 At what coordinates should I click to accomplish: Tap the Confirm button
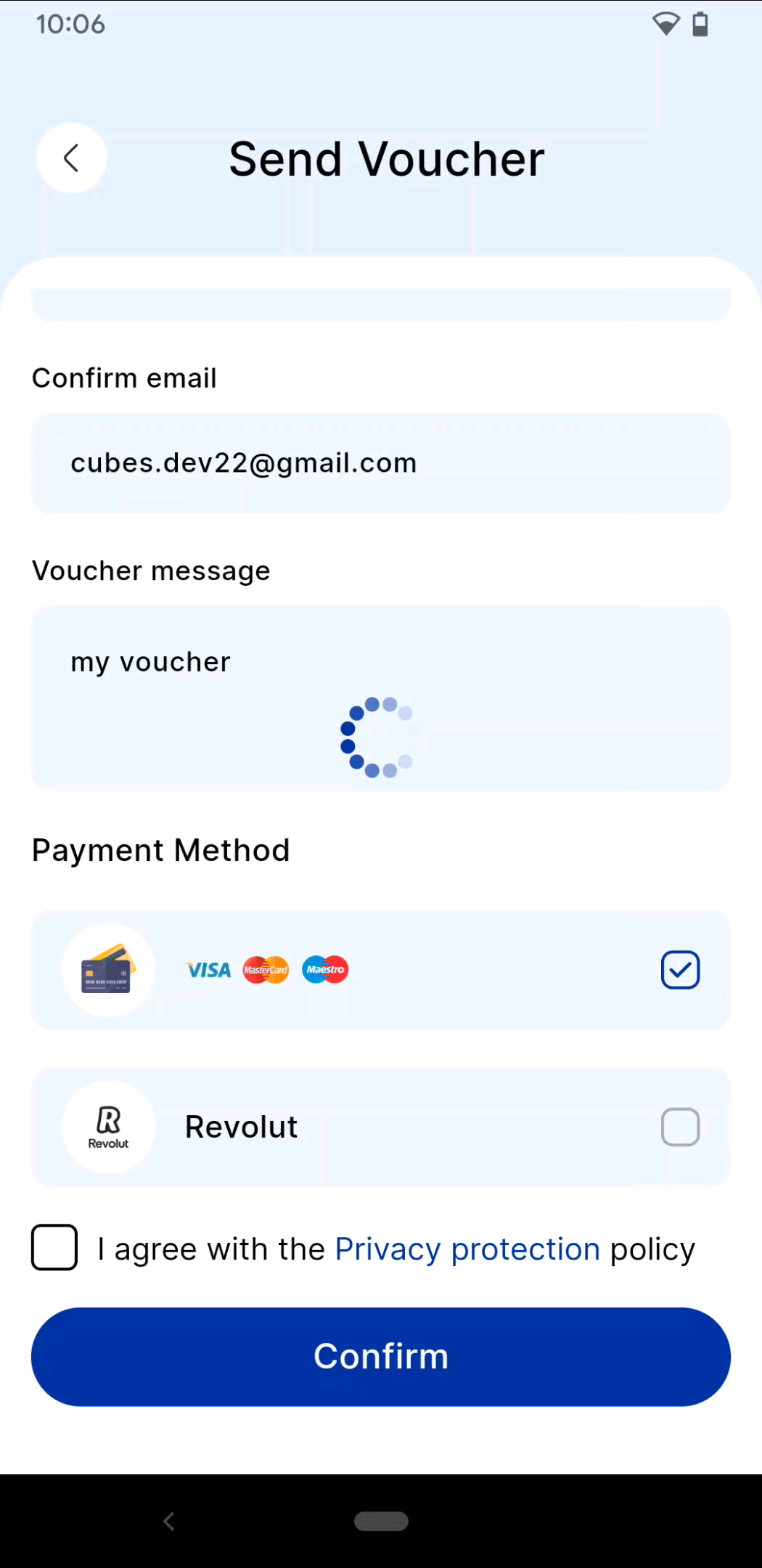point(381,1357)
